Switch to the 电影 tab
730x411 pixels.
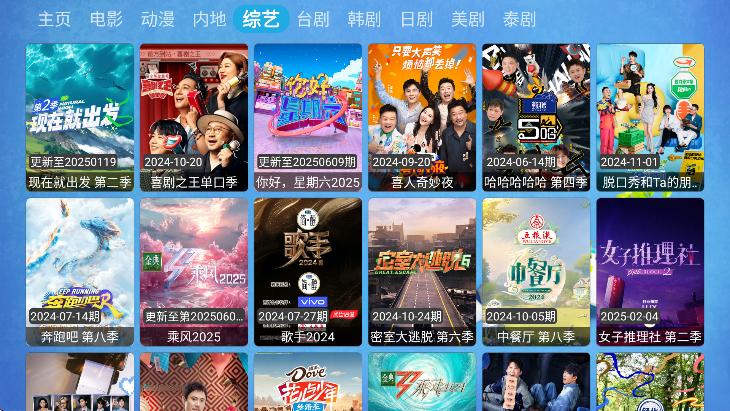pyautogui.click(x=106, y=19)
